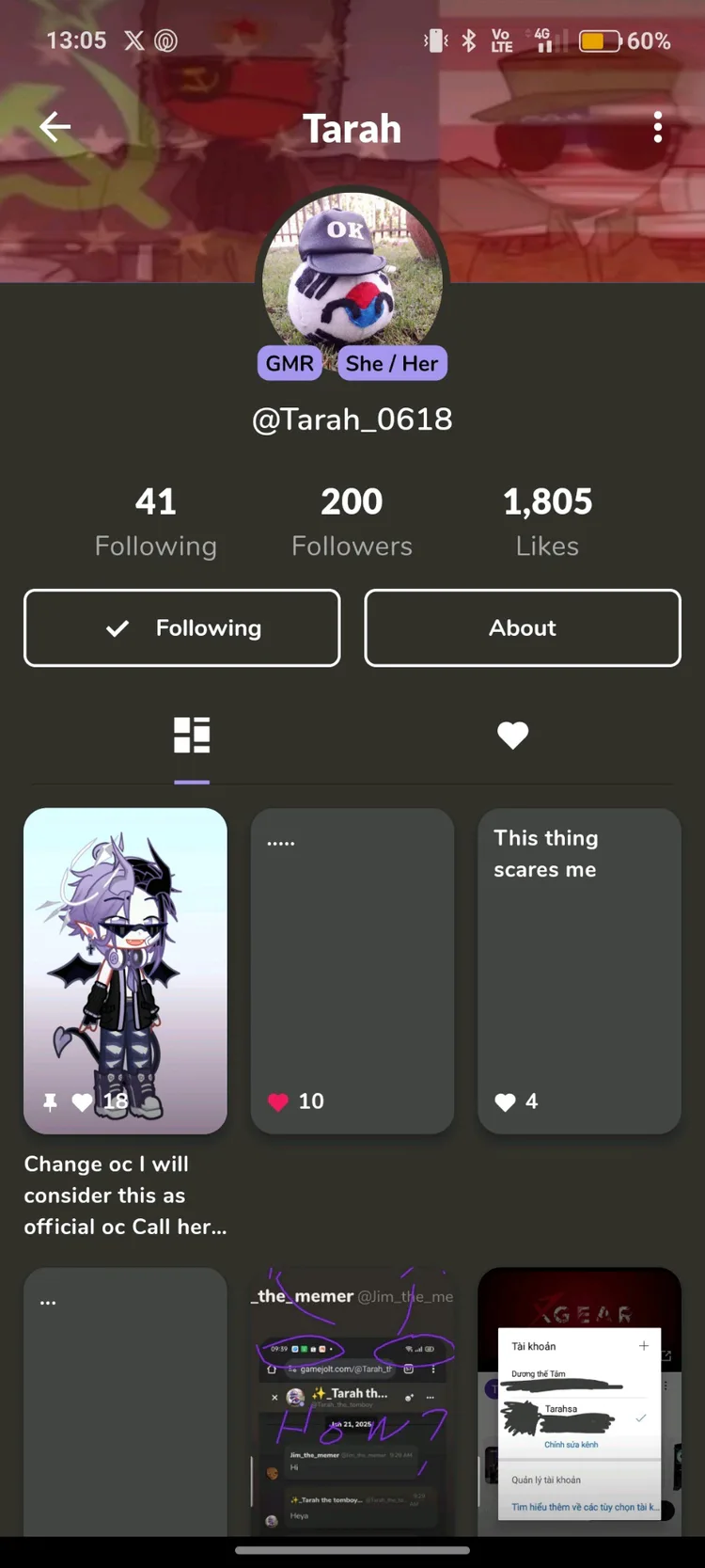
Task: Open the pinned 'Change oc' post
Action: coord(125,971)
